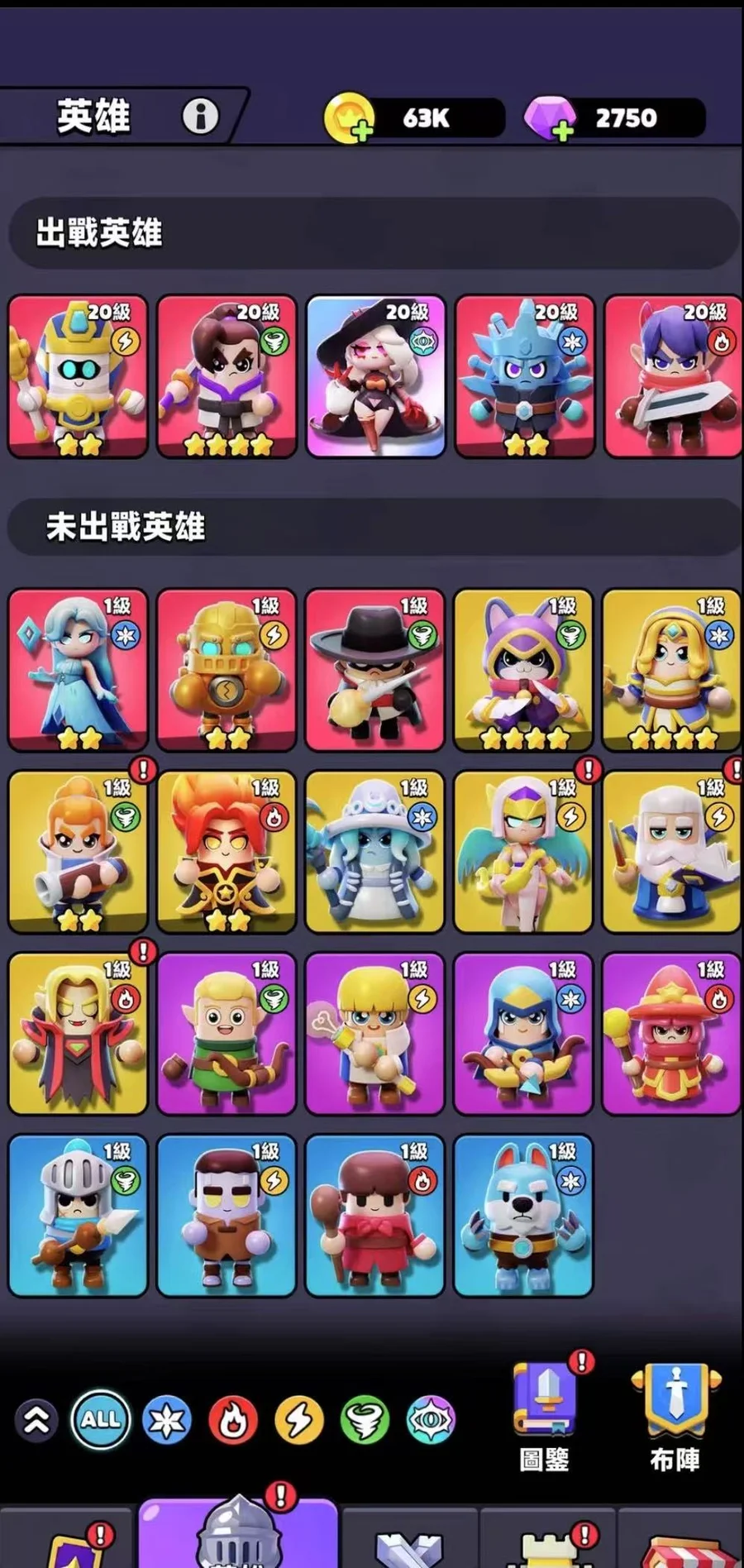Screen dimensions: 744x1568
Task: View the golden robot hero card
Action: pos(227,670)
